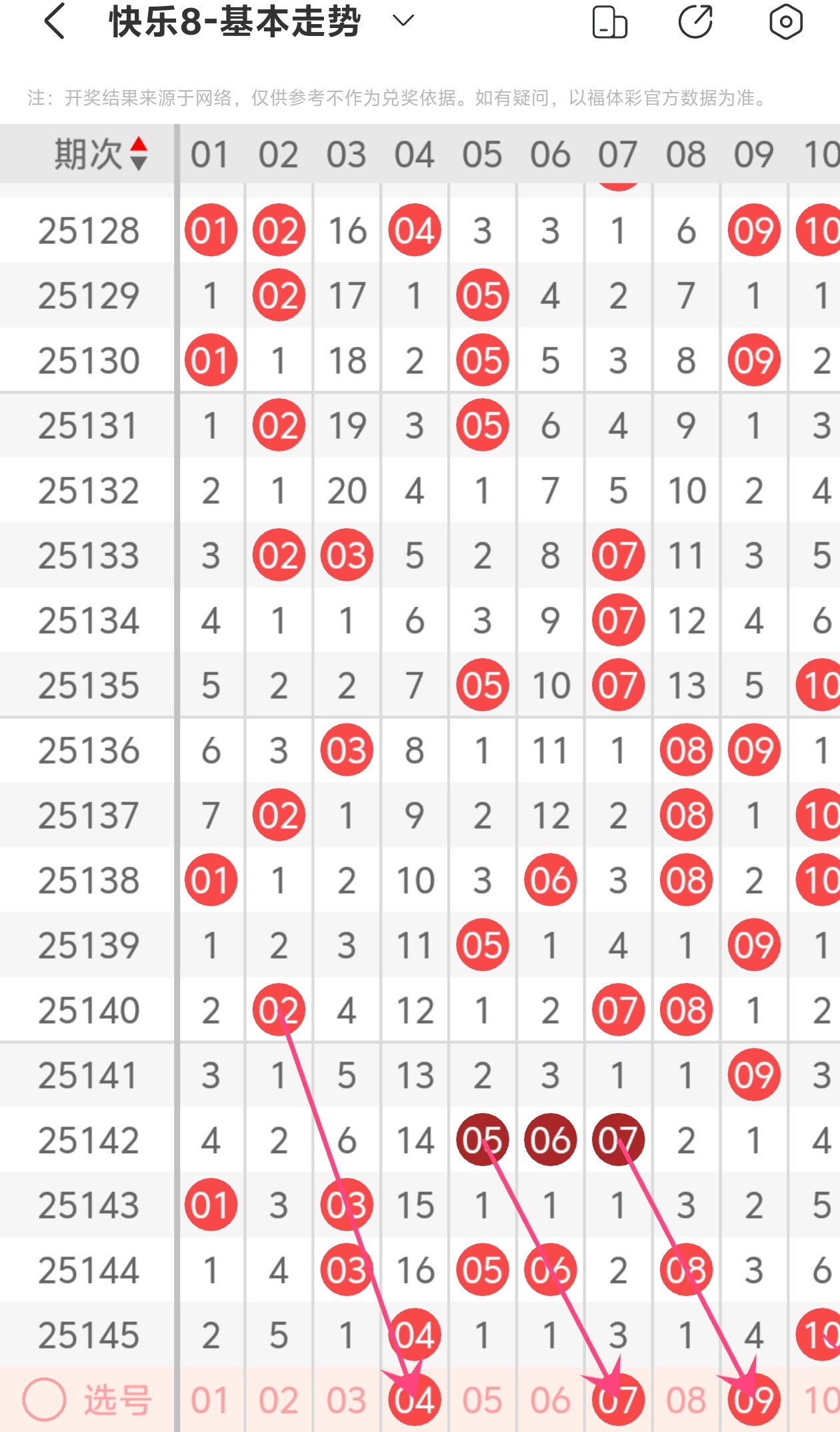840x1432 pixels.
Task: Deselect number 09 in the 选号 row
Action: tap(754, 1401)
